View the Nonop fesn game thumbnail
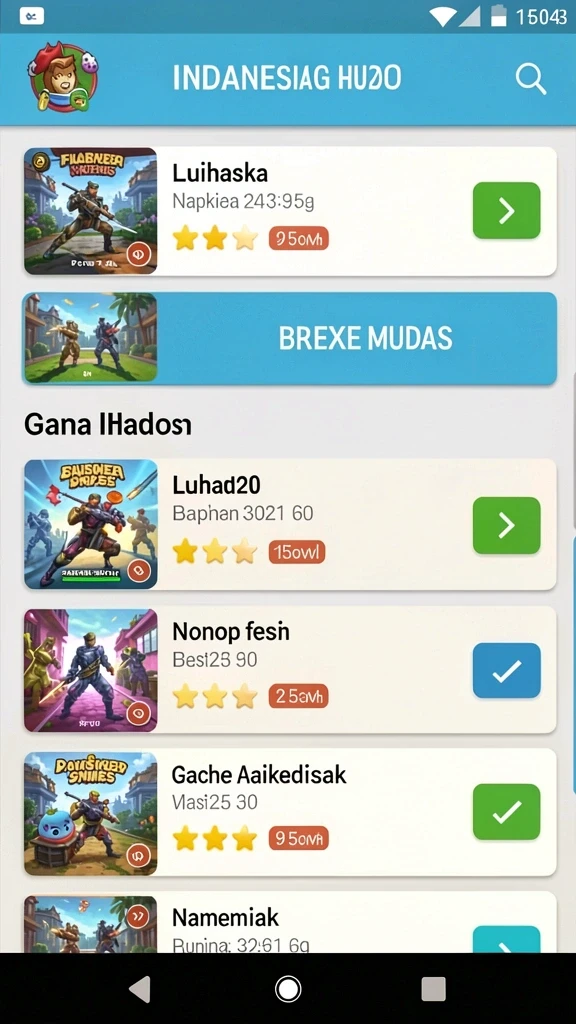 (x=91, y=670)
